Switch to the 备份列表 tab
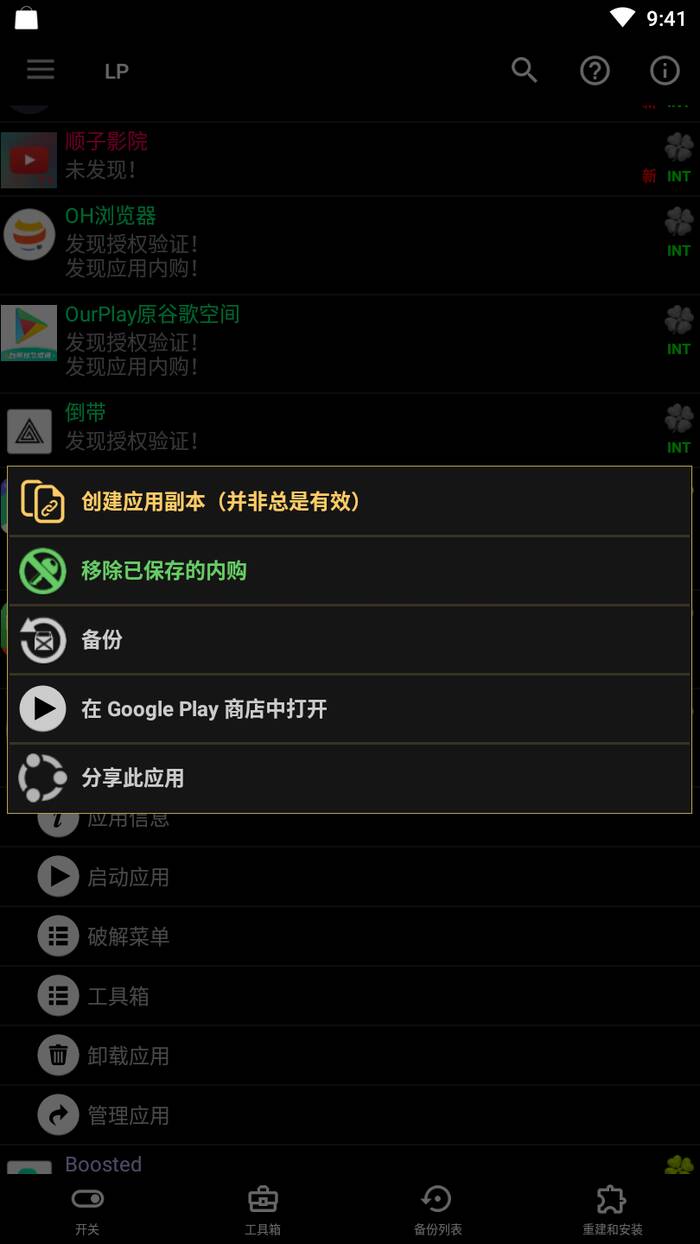The height and width of the screenshot is (1244, 700). pyautogui.click(x=437, y=1209)
